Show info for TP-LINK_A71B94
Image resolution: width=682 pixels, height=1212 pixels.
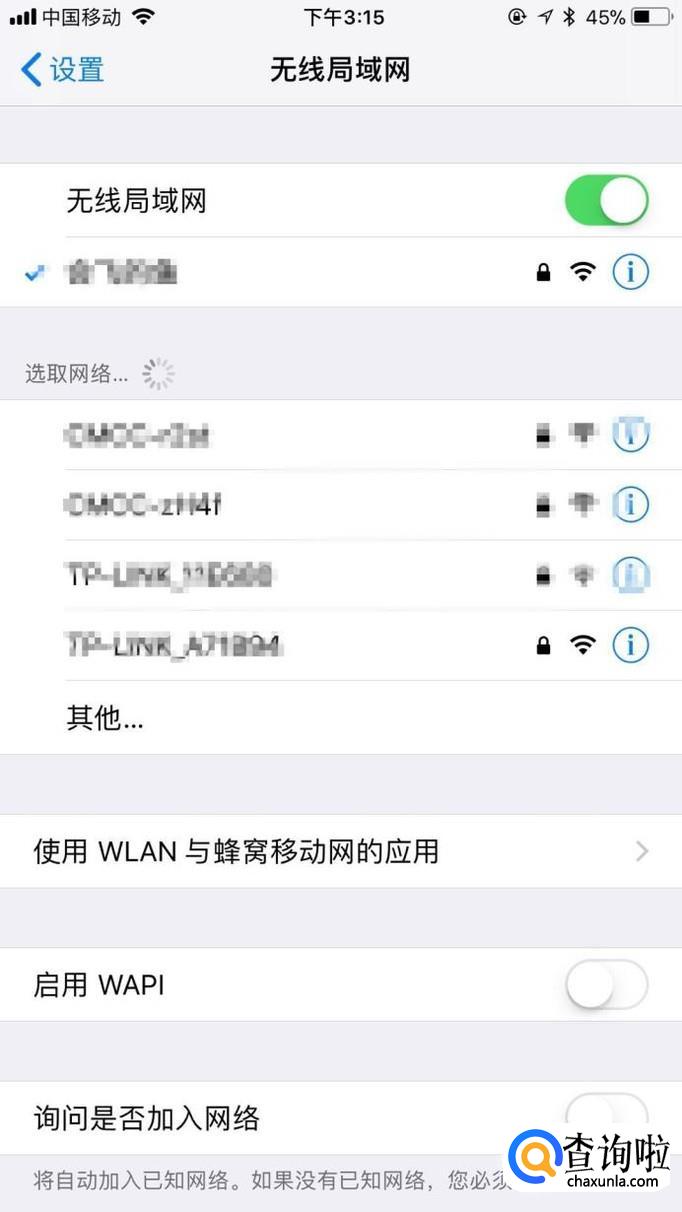630,646
